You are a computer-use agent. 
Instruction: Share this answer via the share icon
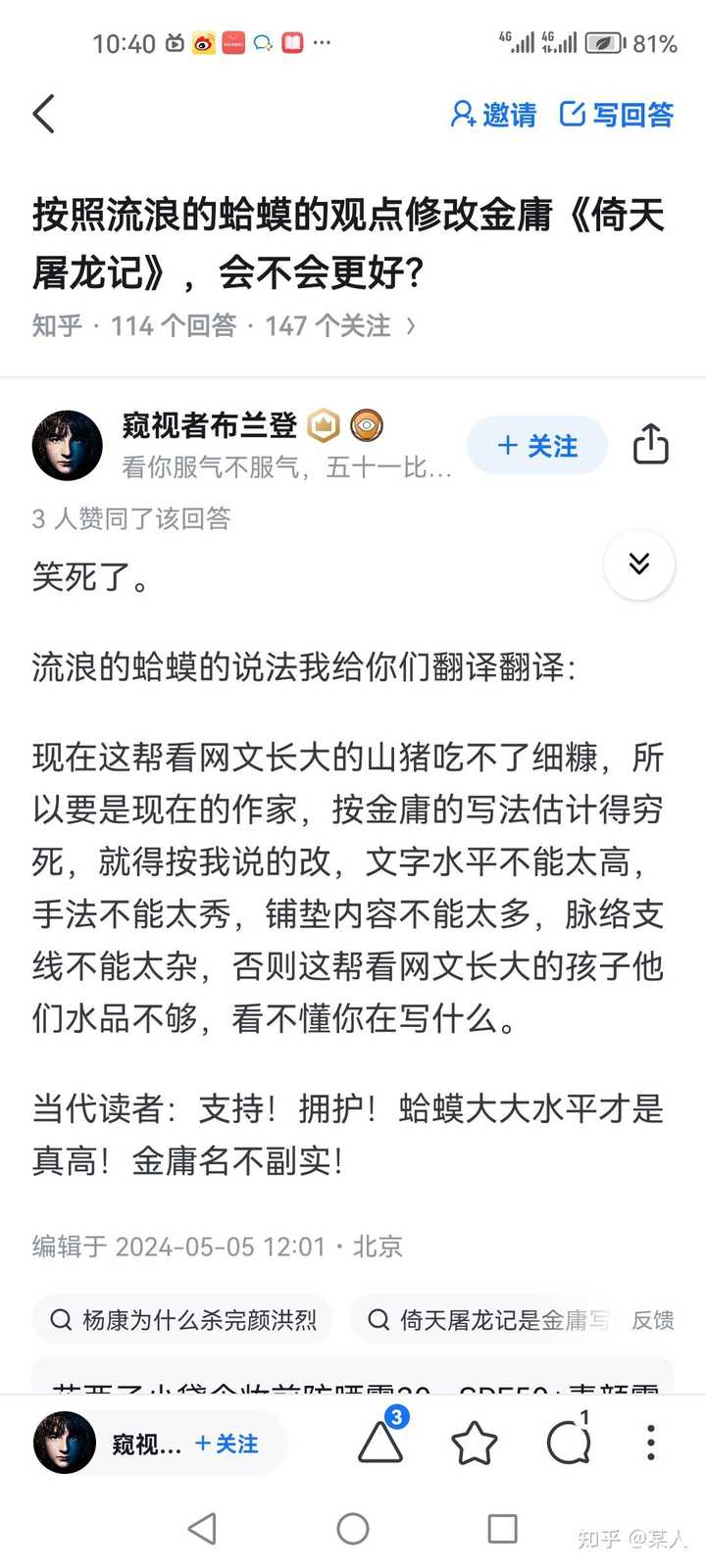tap(650, 444)
